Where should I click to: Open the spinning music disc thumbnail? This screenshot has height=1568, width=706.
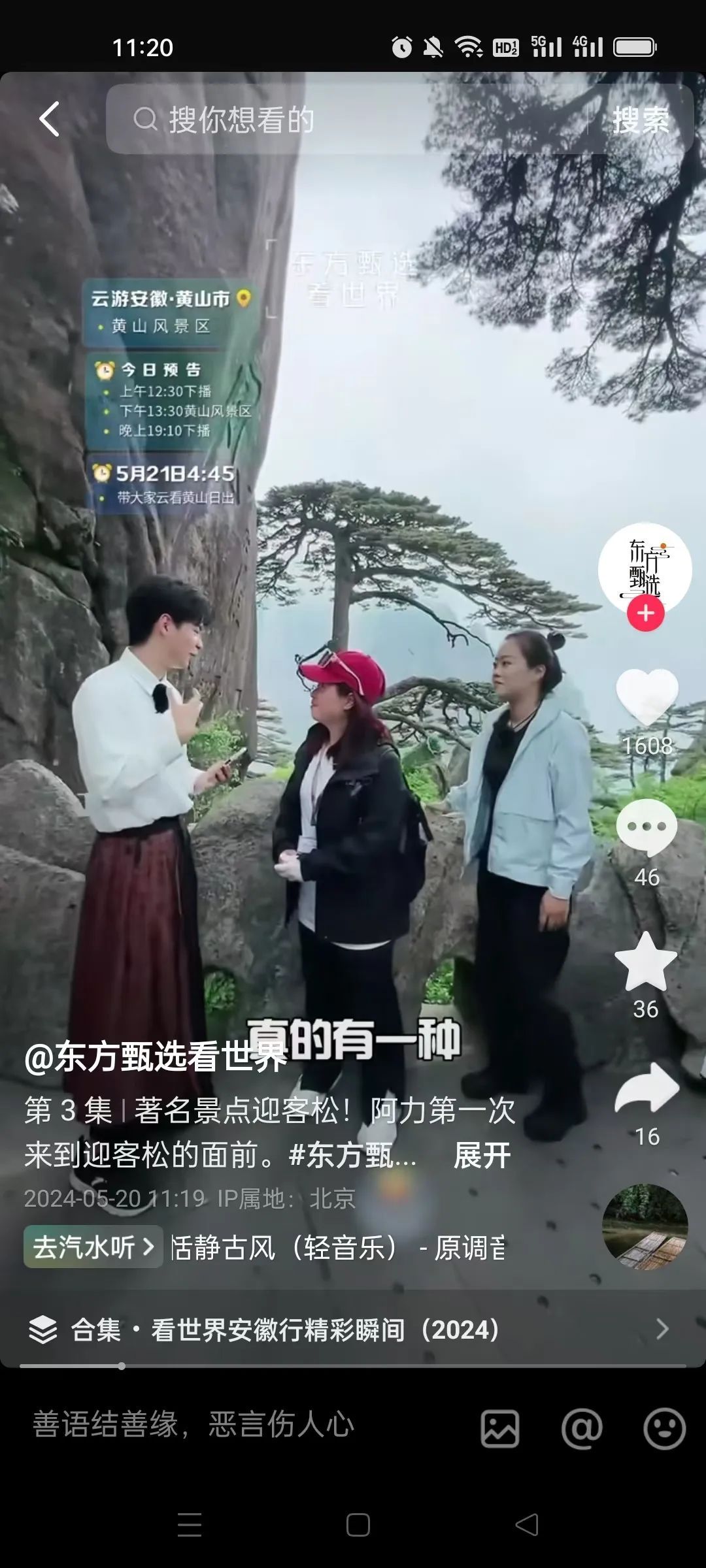(645, 1227)
